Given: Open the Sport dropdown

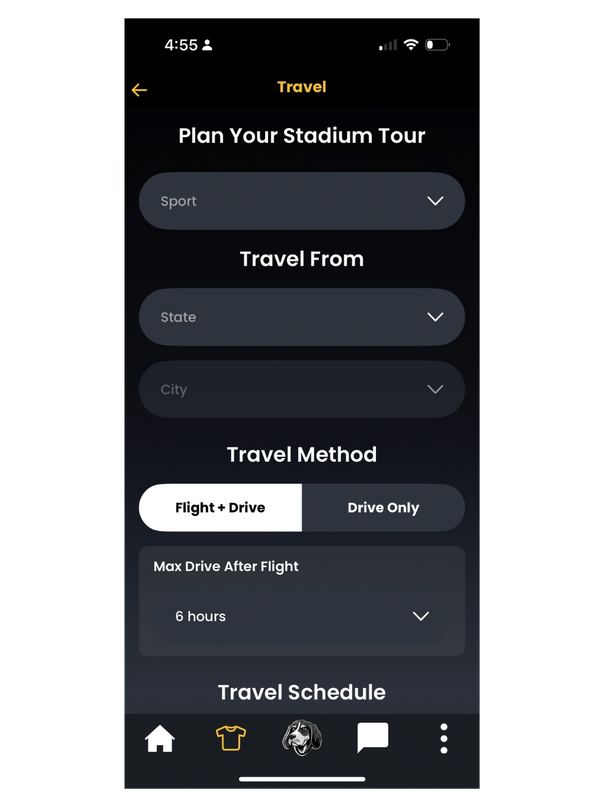Looking at the screenshot, I should pos(301,201).
